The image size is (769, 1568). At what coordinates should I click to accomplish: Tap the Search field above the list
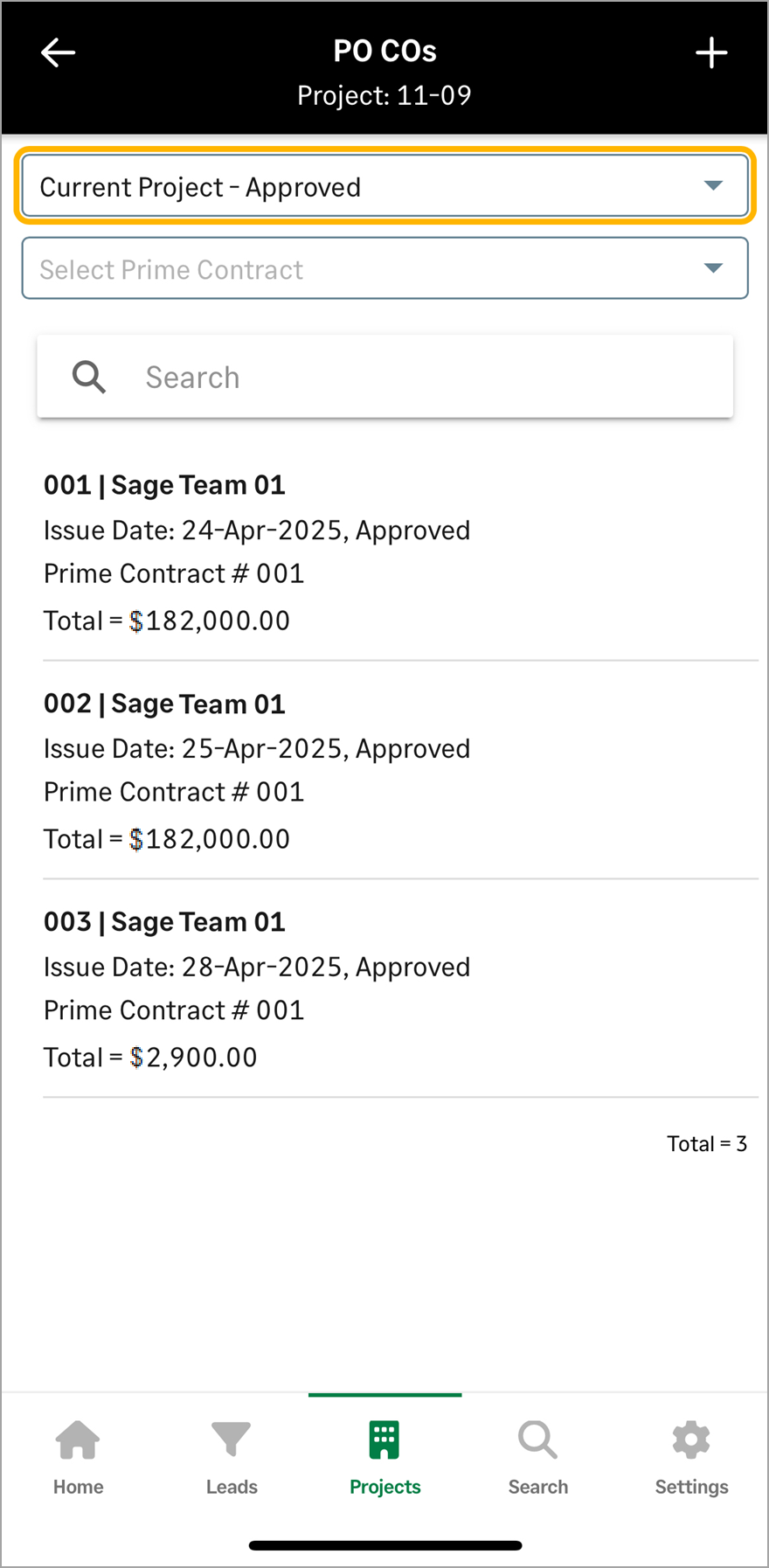tap(384, 377)
